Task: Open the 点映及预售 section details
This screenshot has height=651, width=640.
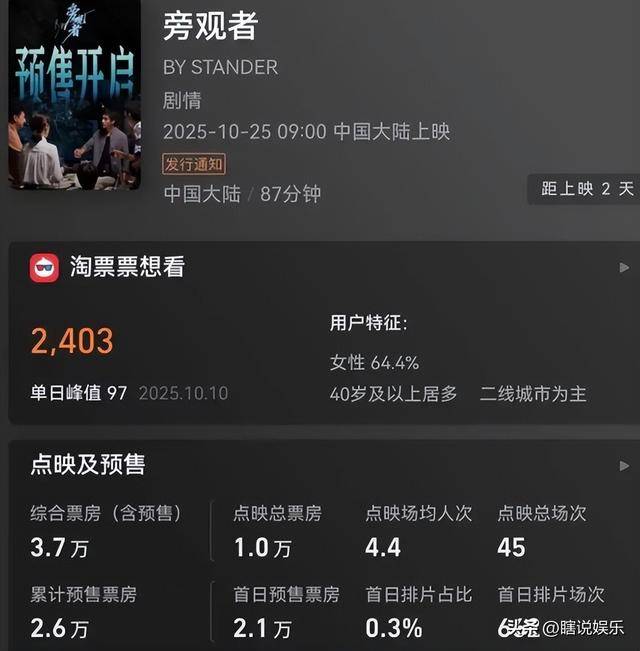Action: 624,466
